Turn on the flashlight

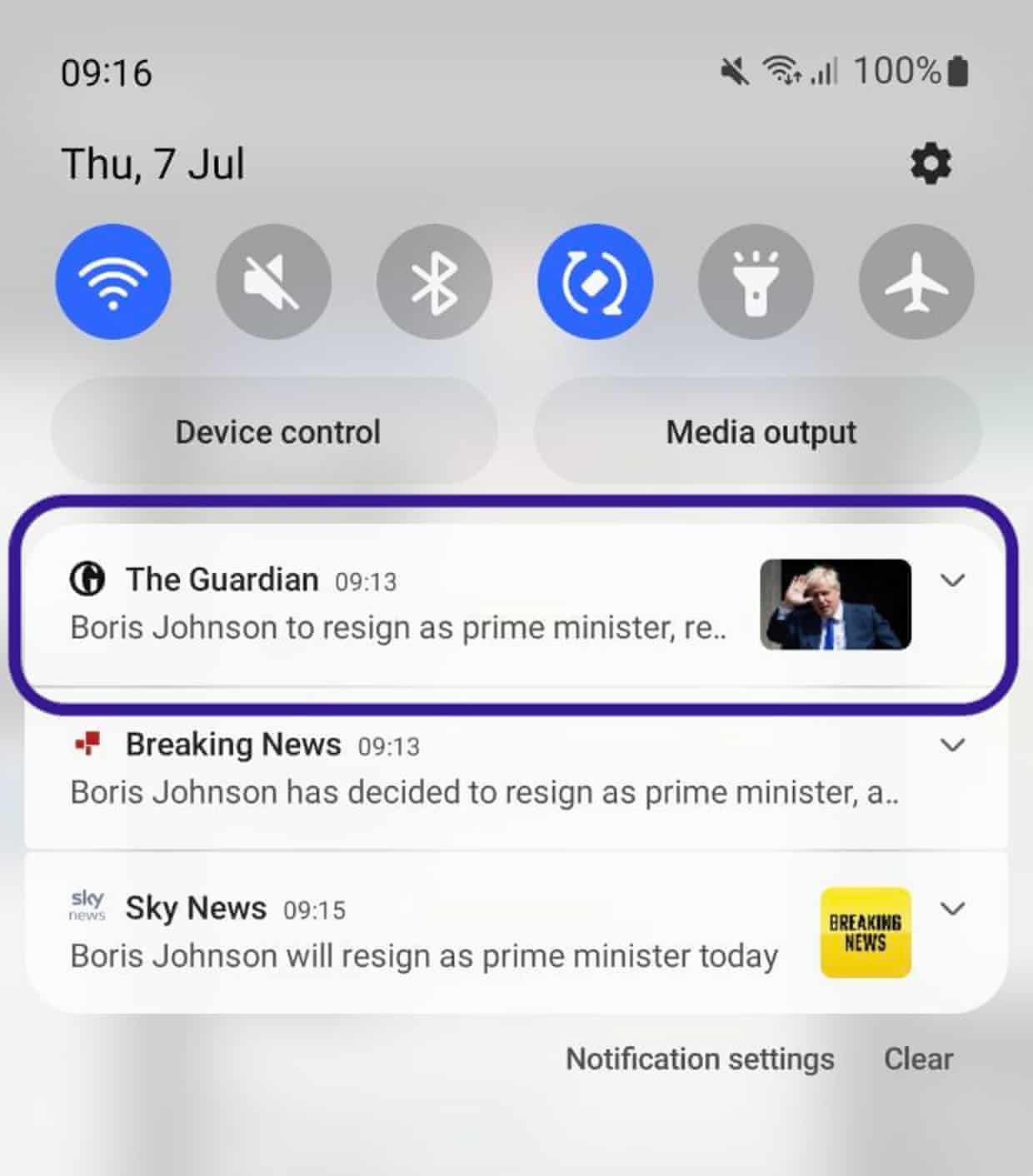(756, 282)
